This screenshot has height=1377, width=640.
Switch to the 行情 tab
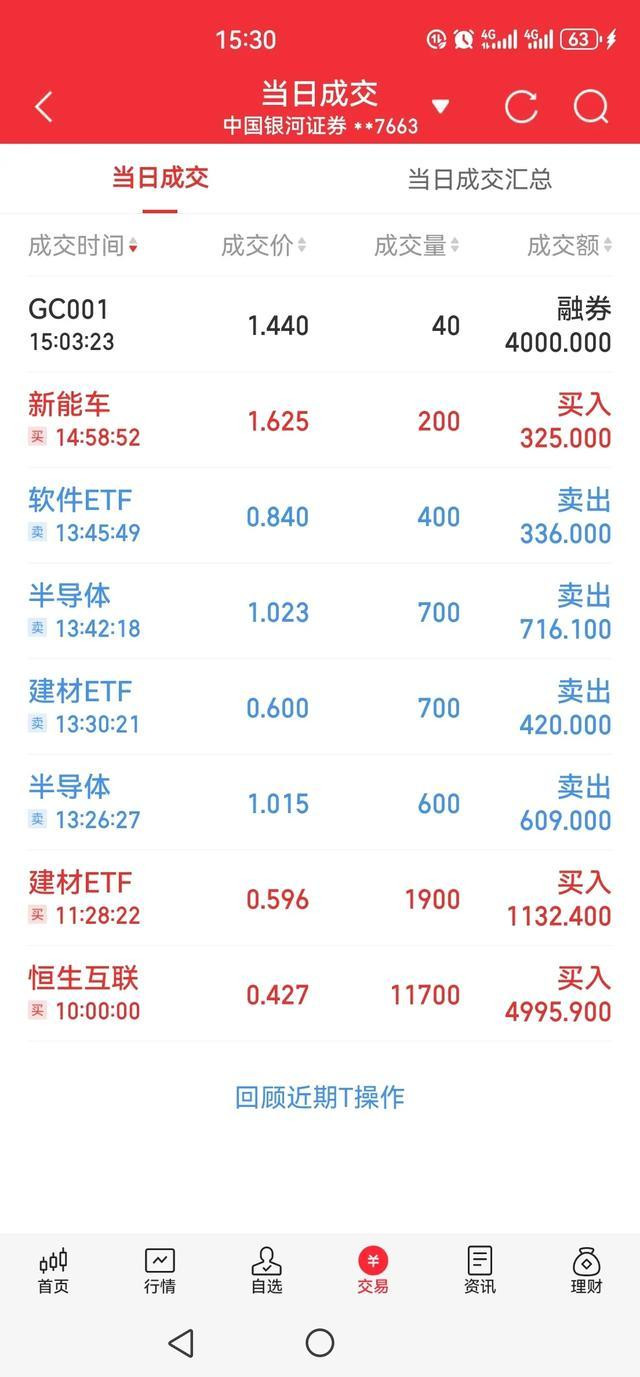coord(160,1271)
